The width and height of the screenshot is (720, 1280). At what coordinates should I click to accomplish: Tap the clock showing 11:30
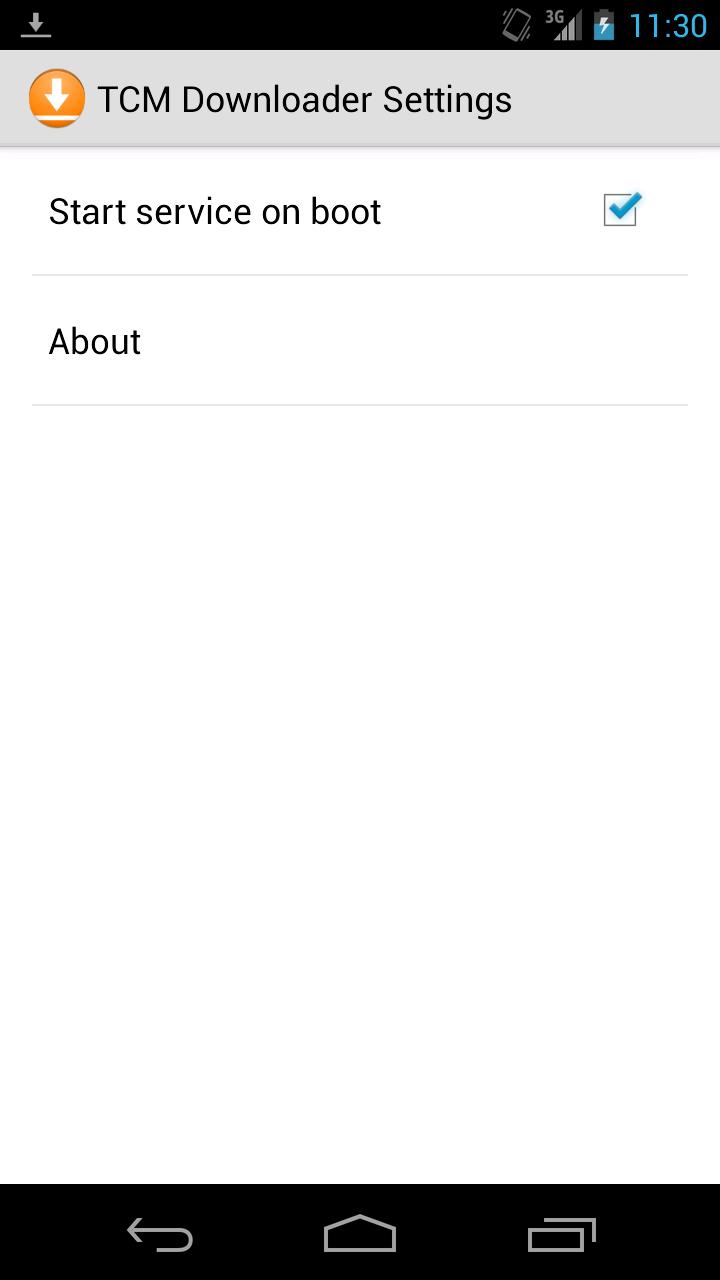(x=663, y=24)
